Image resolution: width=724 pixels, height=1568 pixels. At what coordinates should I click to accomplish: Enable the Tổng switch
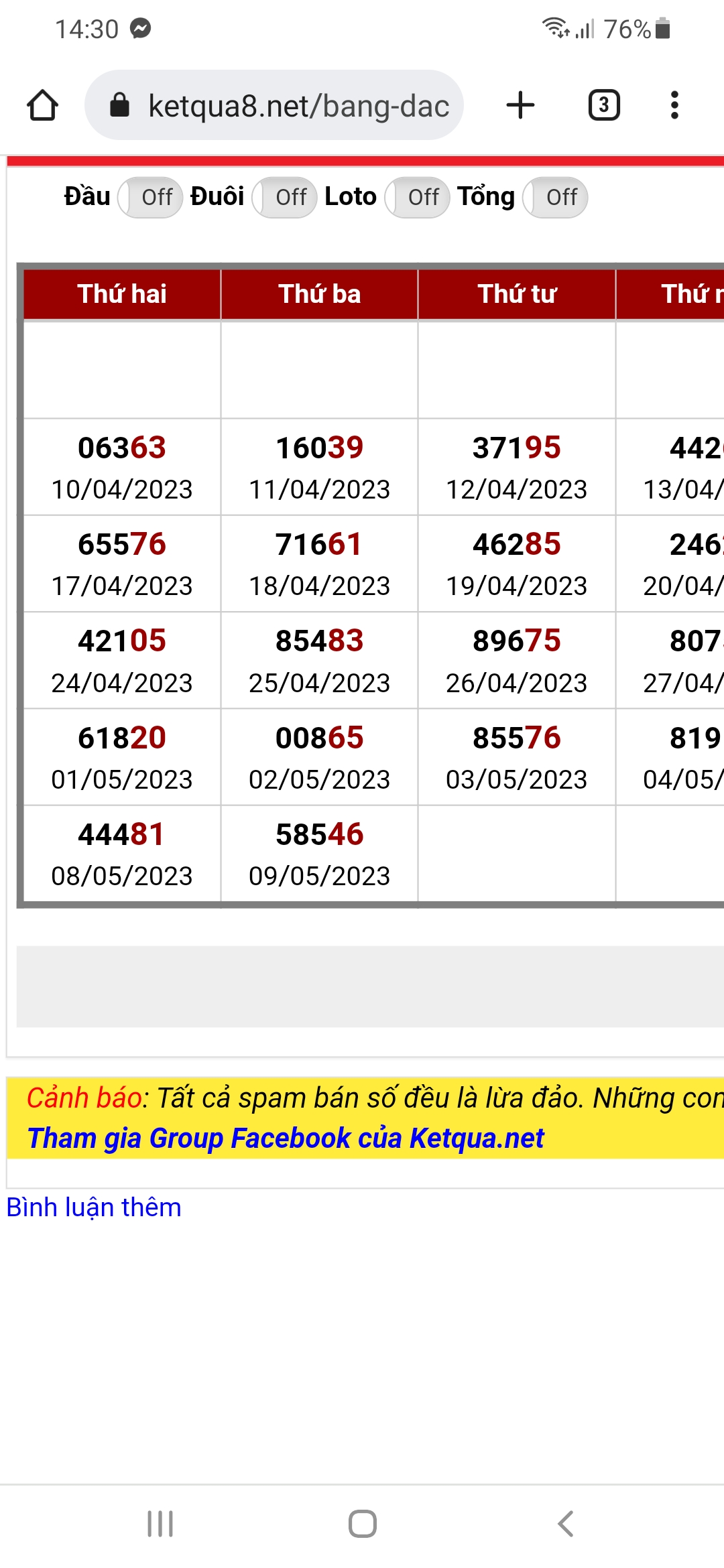pyautogui.click(x=555, y=198)
